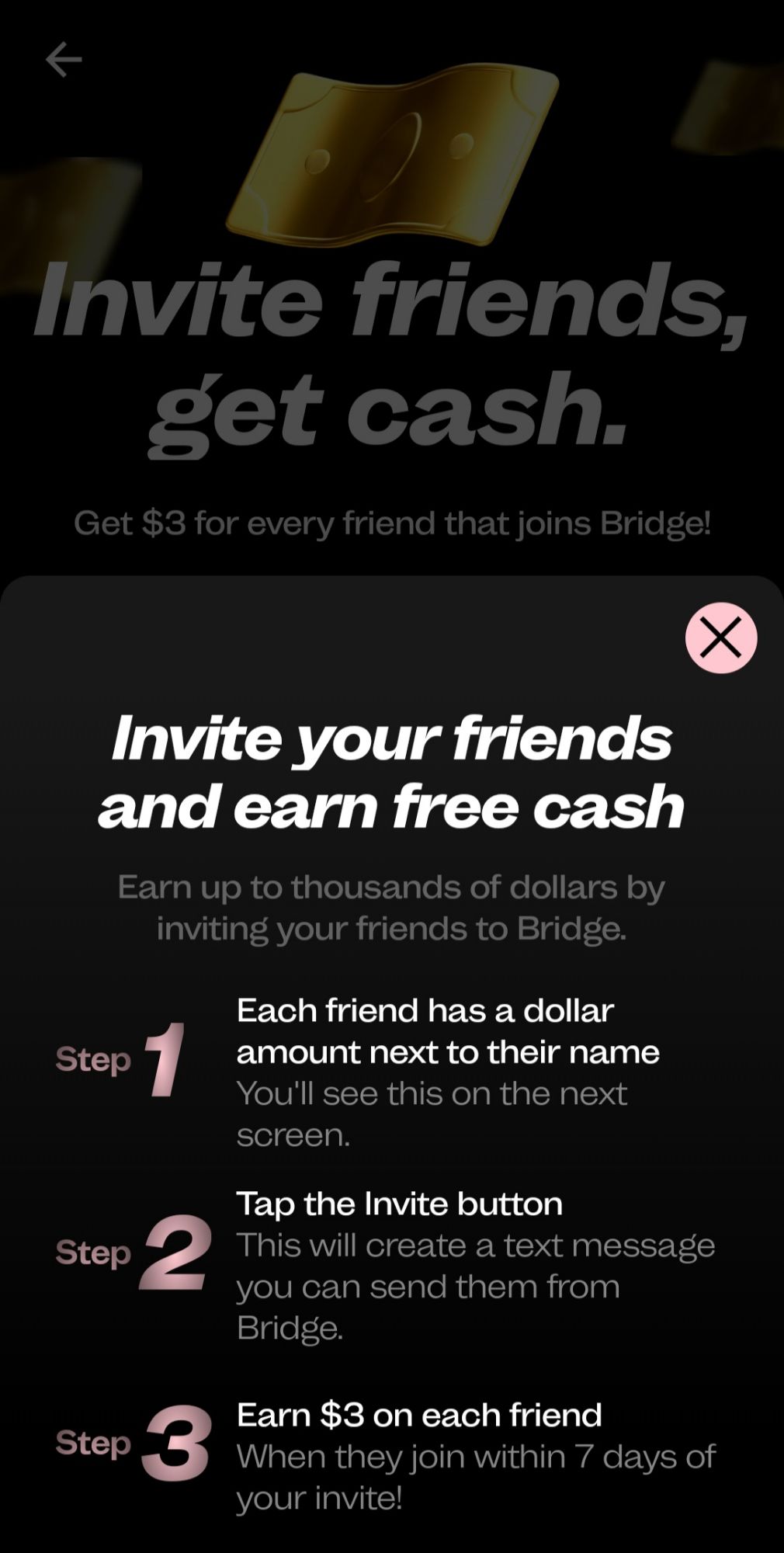
Task: Select 'Earn $3 on each friend' text
Action: tap(419, 1415)
